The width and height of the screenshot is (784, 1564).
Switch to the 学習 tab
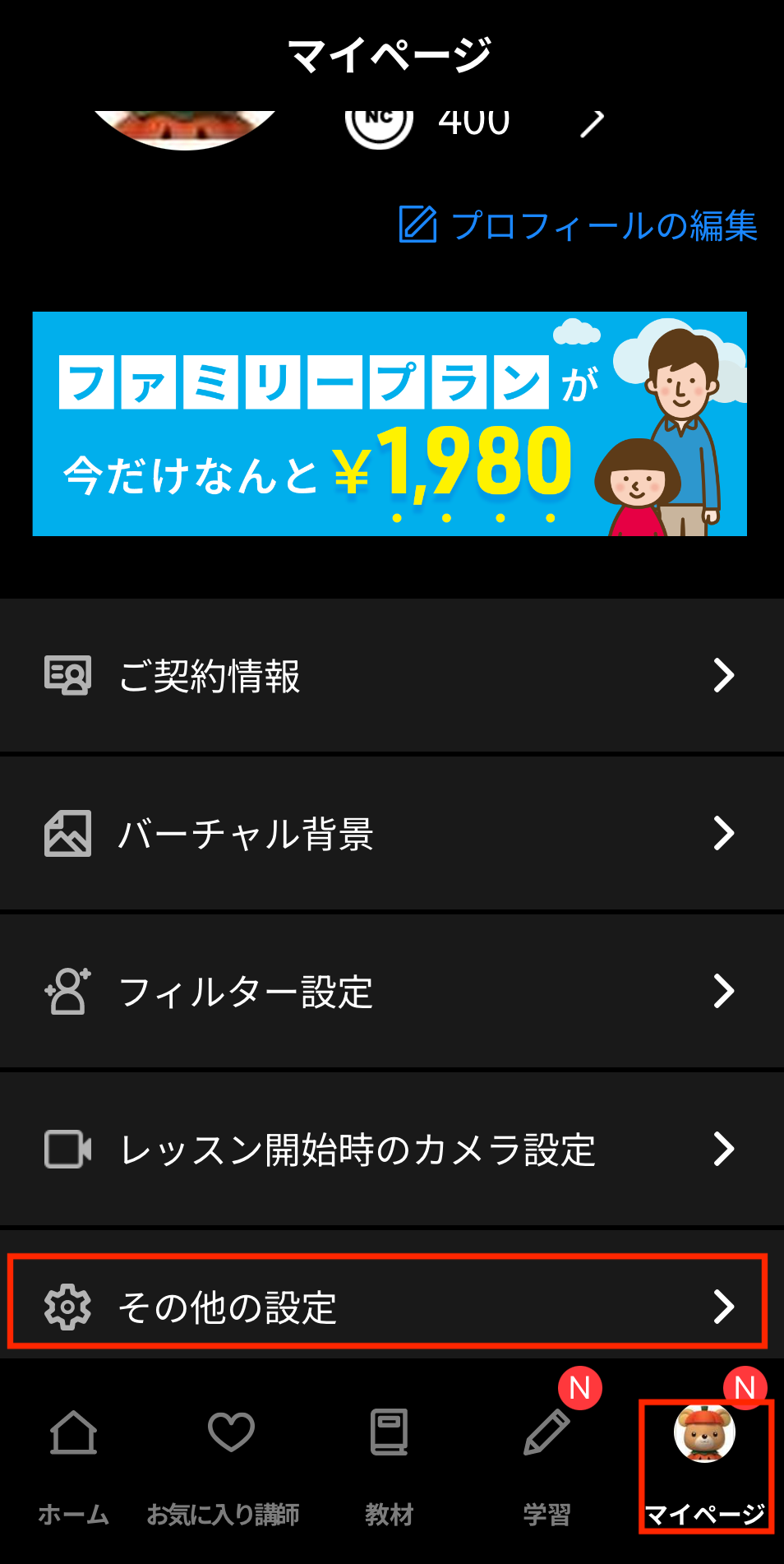[546, 1464]
